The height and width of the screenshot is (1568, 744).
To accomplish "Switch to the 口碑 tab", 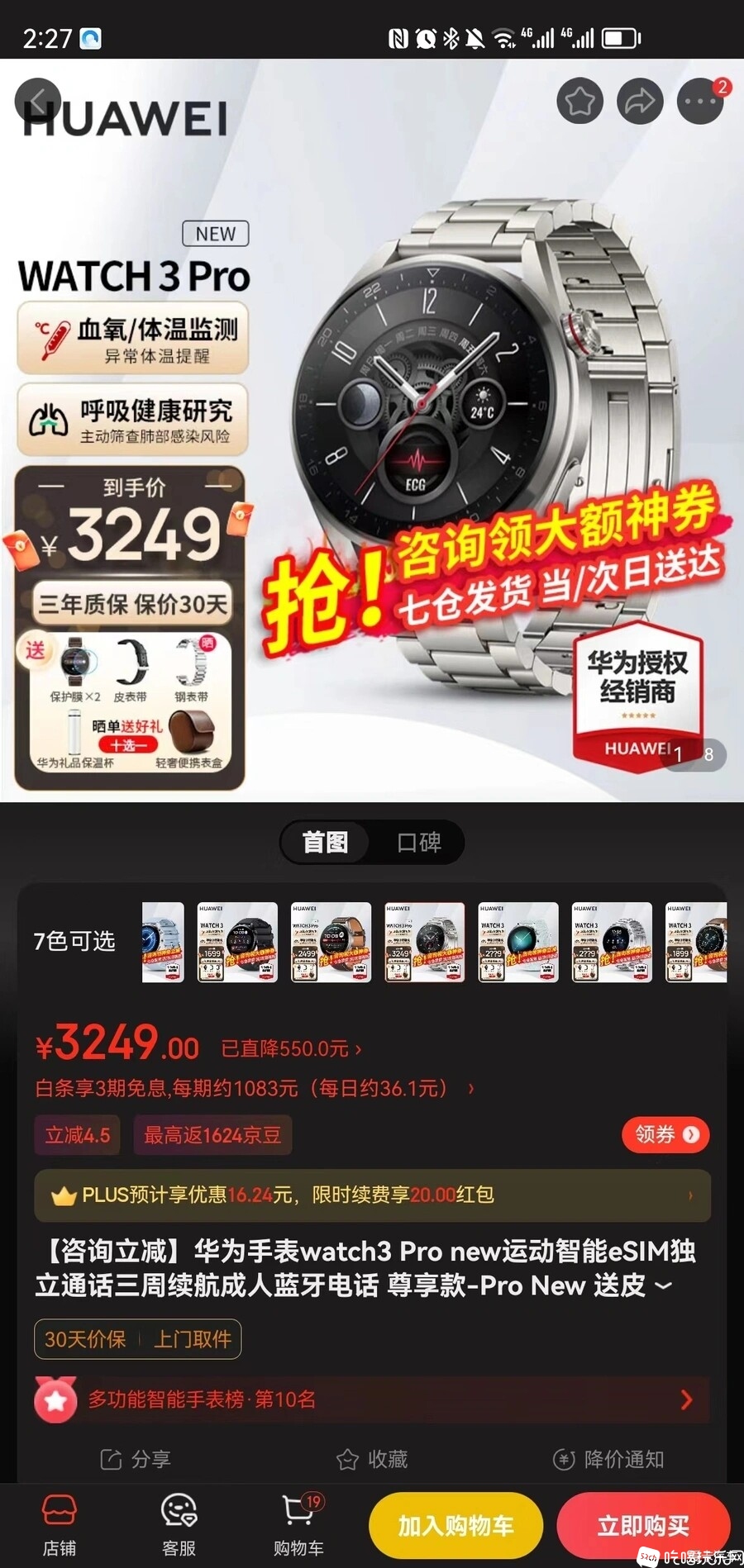I will click(x=419, y=842).
